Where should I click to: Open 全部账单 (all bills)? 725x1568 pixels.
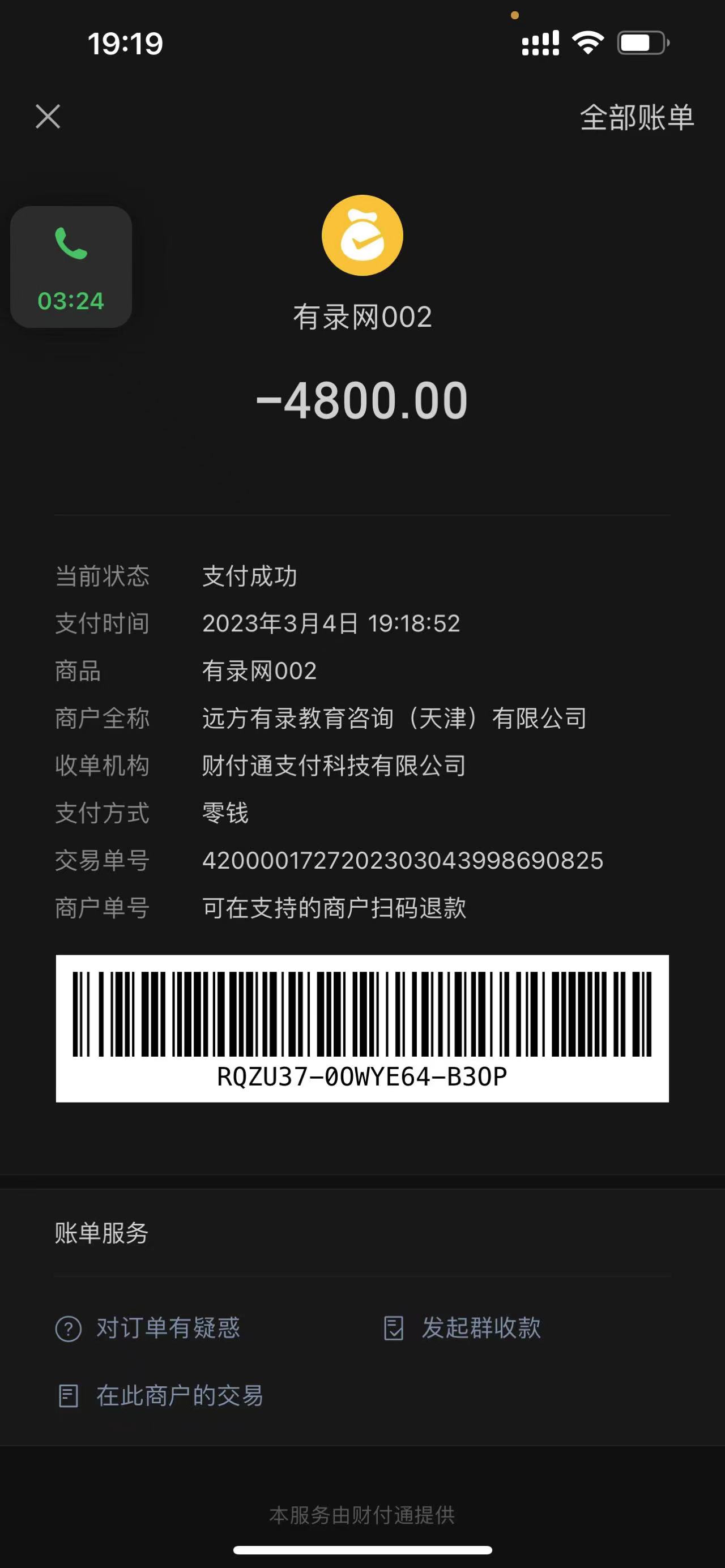point(636,117)
